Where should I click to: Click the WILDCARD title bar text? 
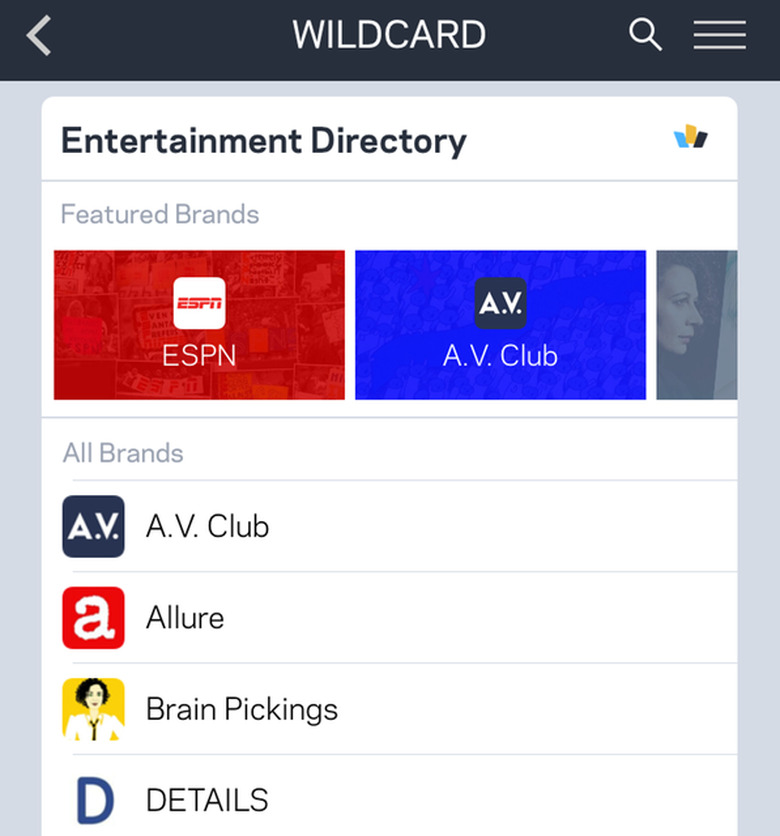[x=389, y=34]
